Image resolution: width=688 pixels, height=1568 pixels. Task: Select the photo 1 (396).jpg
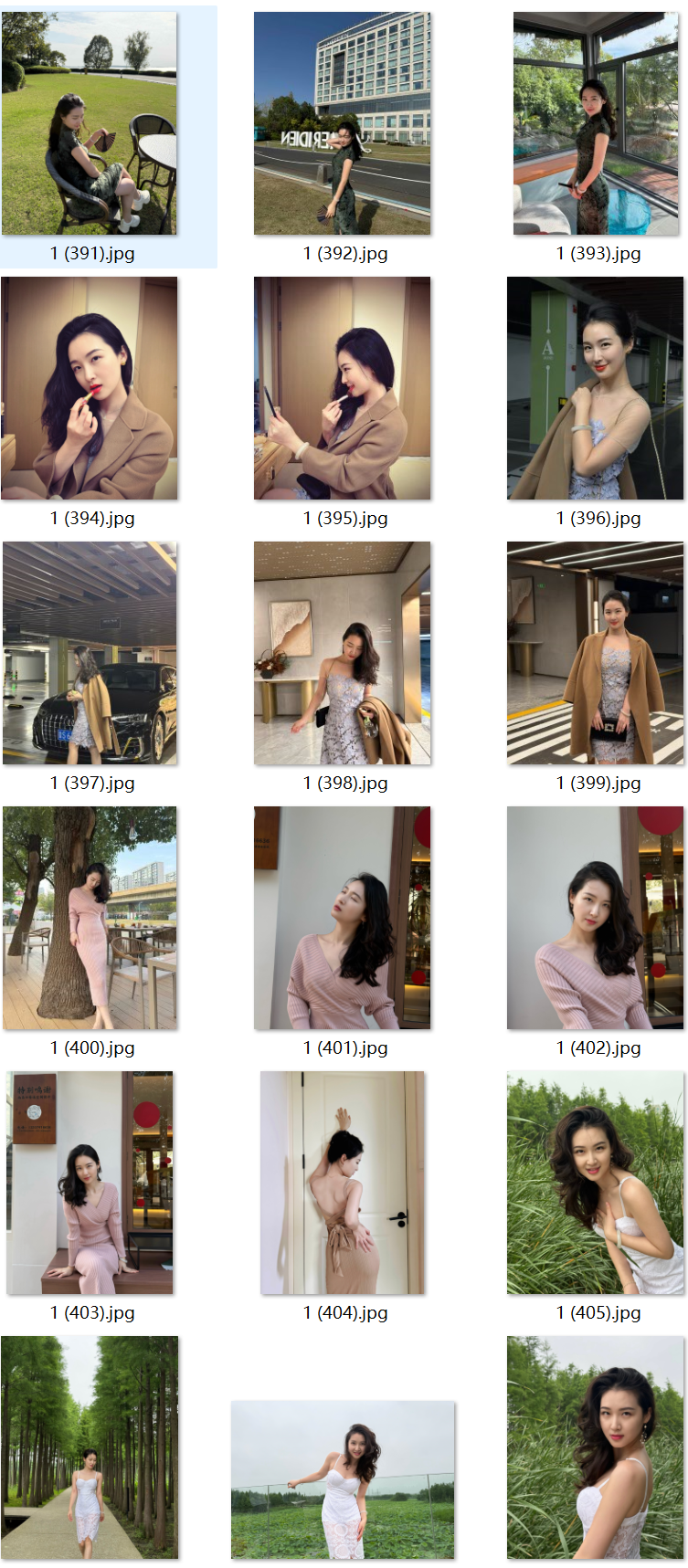pos(596,388)
